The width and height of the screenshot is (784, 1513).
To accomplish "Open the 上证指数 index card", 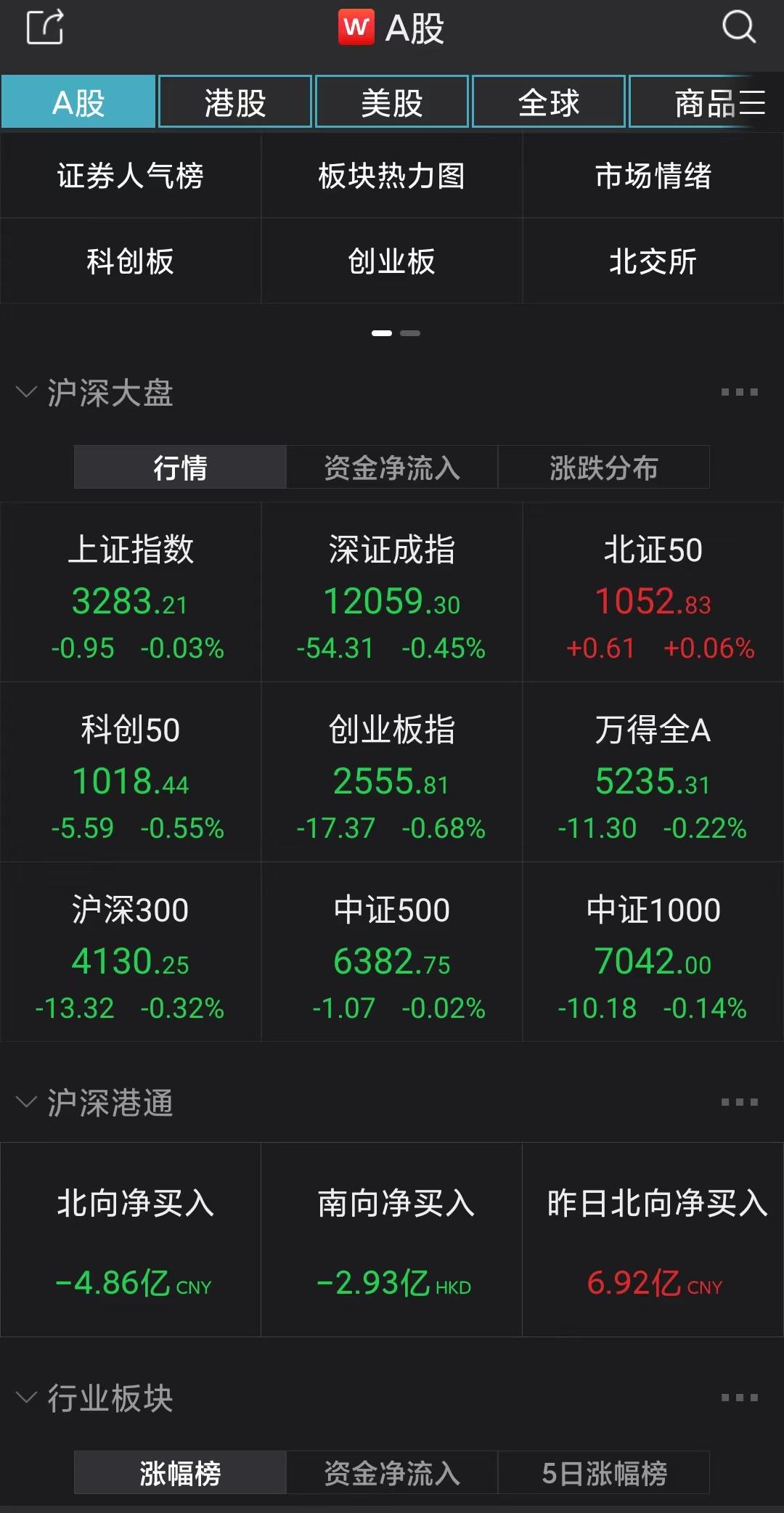I will tap(131, 592).
